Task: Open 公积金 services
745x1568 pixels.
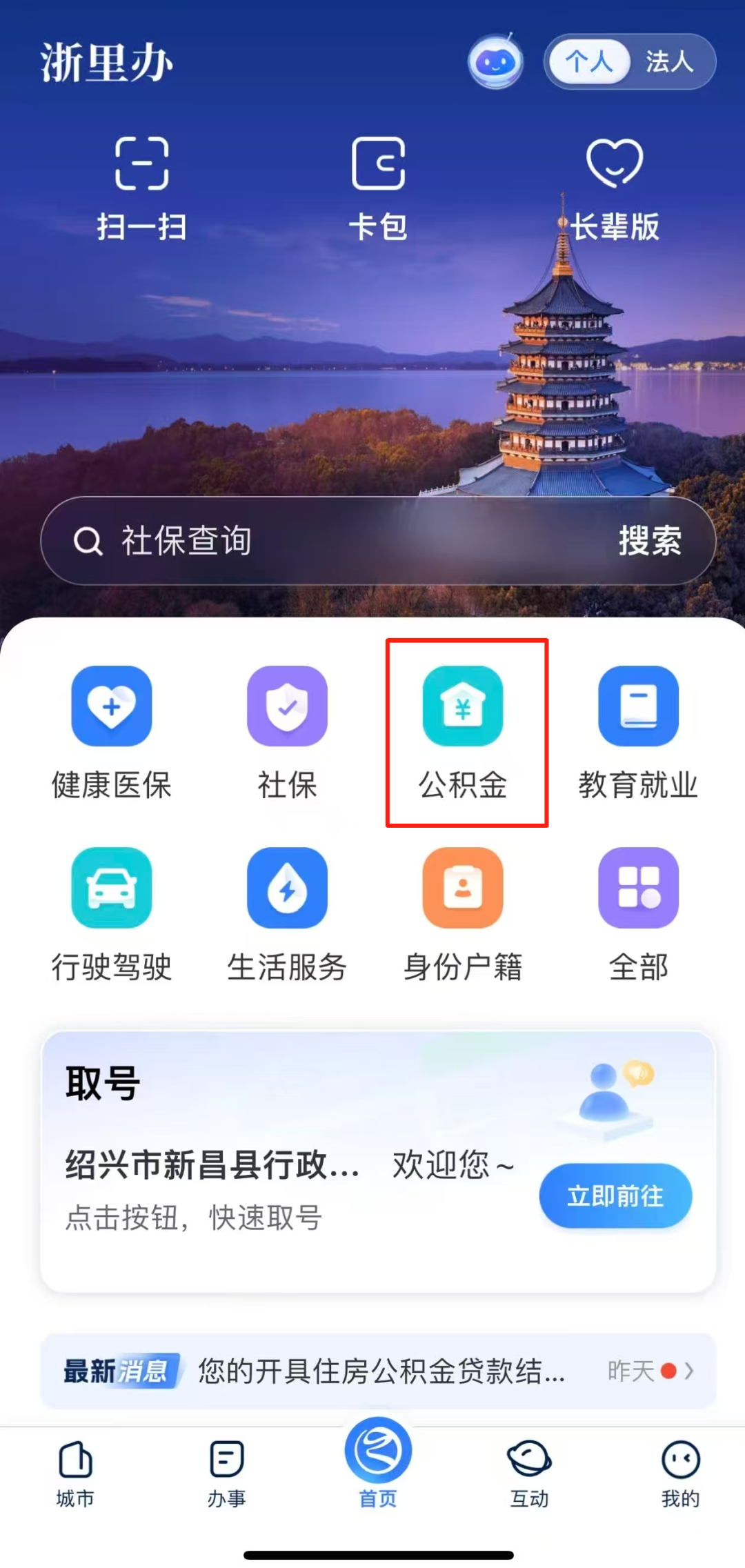Action: 463,731
